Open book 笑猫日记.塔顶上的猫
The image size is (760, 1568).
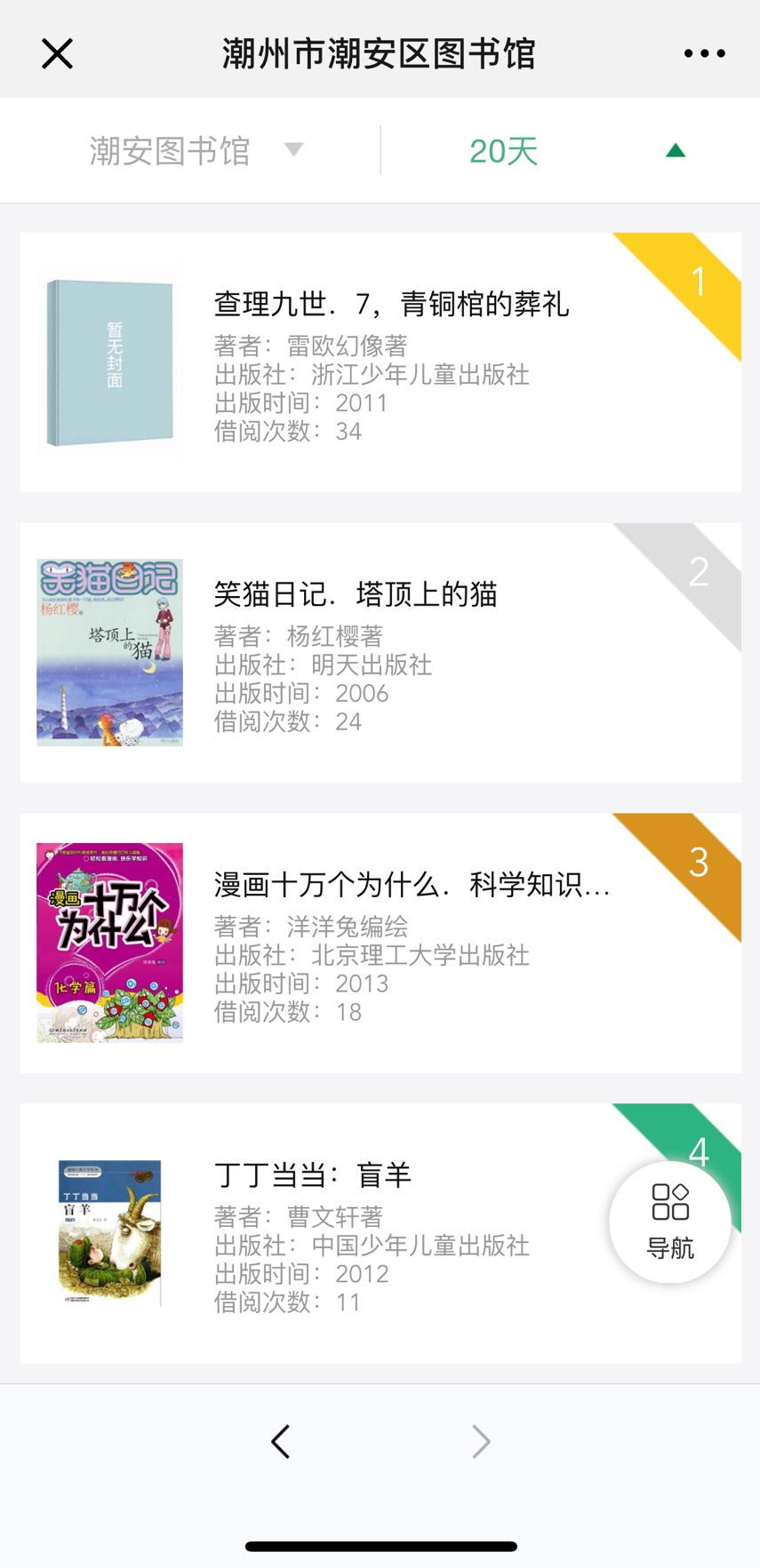pyautogui.click(x=356, y=593)
